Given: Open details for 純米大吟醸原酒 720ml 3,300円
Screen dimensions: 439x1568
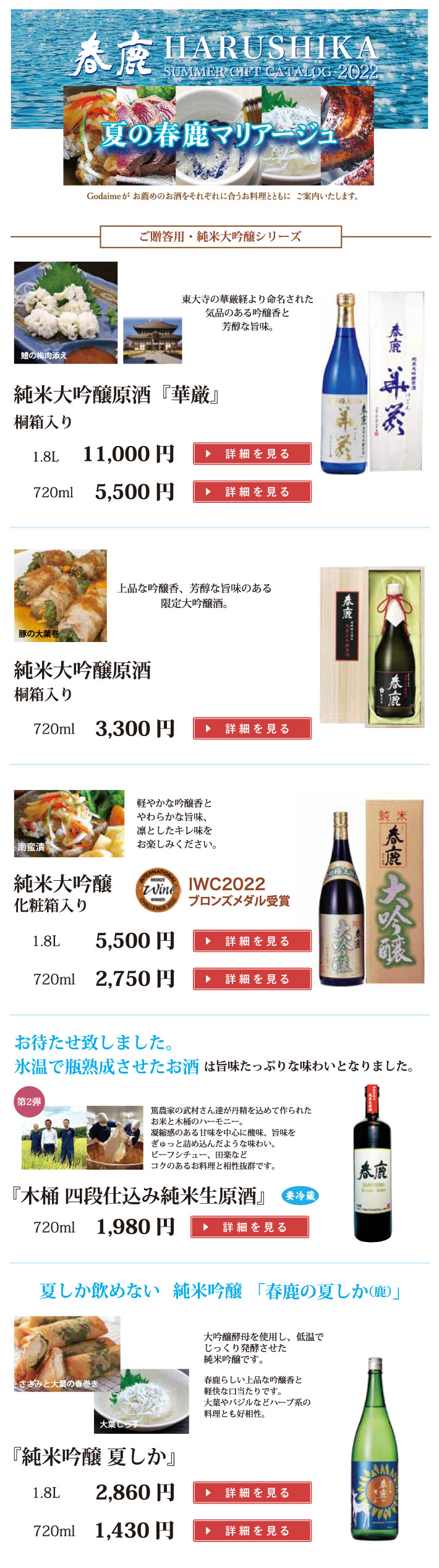Looking at the screenshot, I should [x=252, y=729].
